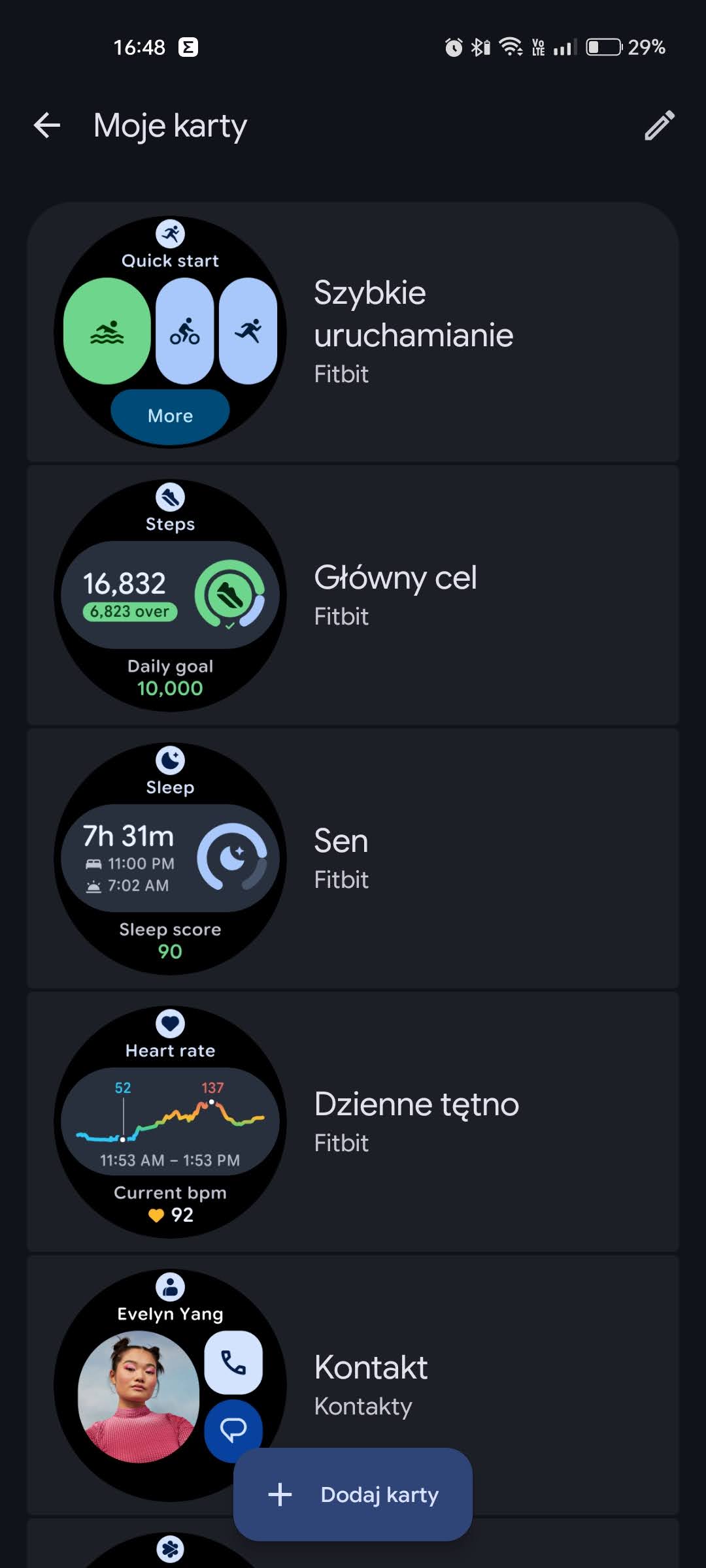Screen dimensions: 706x1568
Task: Open the Sen sleep card
Action: point(353,858)
